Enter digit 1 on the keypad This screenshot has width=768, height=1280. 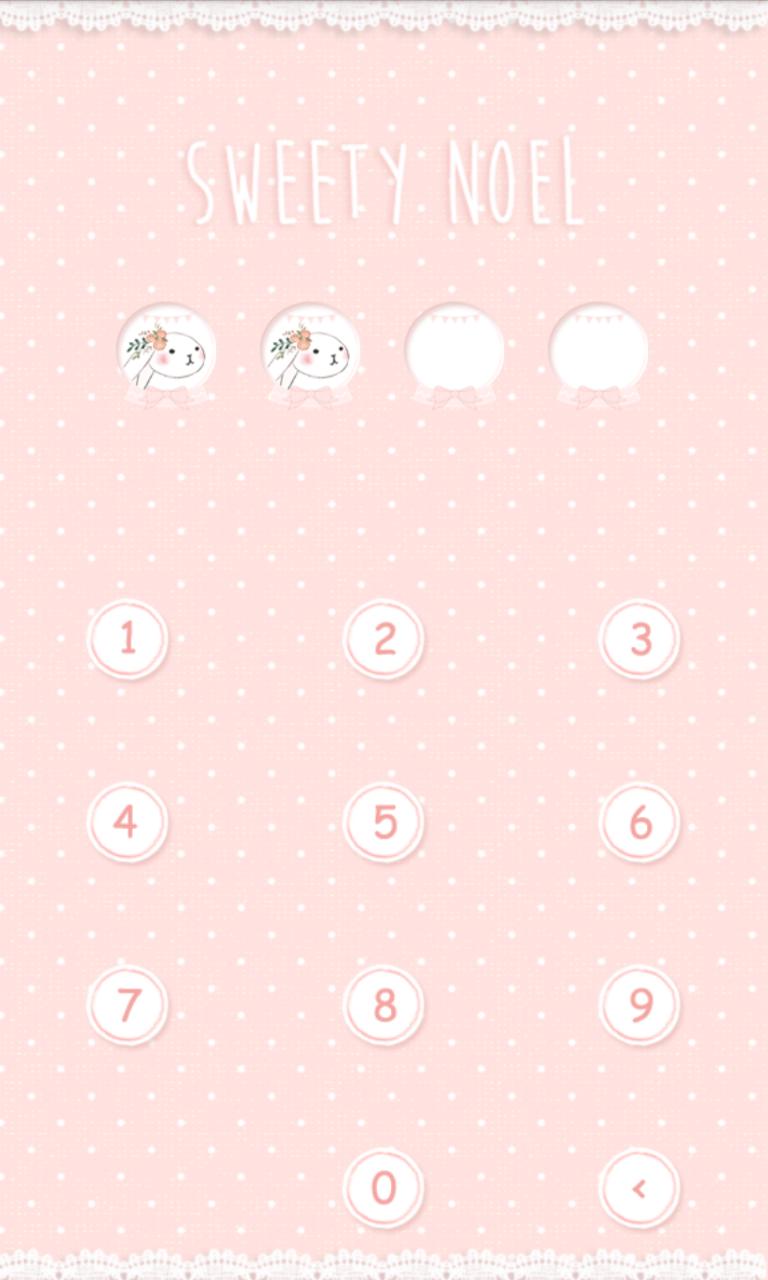(x=128, y=639)
